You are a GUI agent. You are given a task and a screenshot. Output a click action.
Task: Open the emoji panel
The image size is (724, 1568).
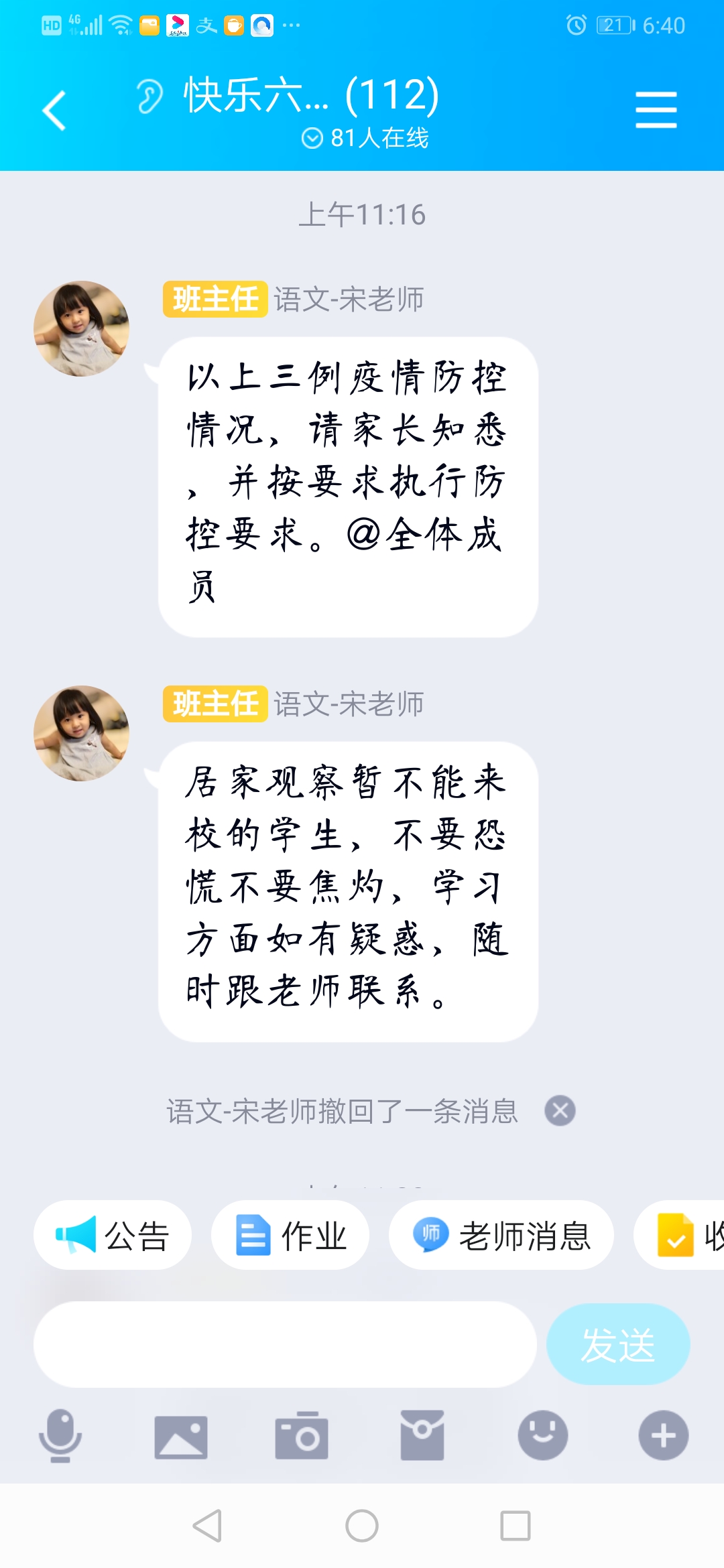[543, 1435]
